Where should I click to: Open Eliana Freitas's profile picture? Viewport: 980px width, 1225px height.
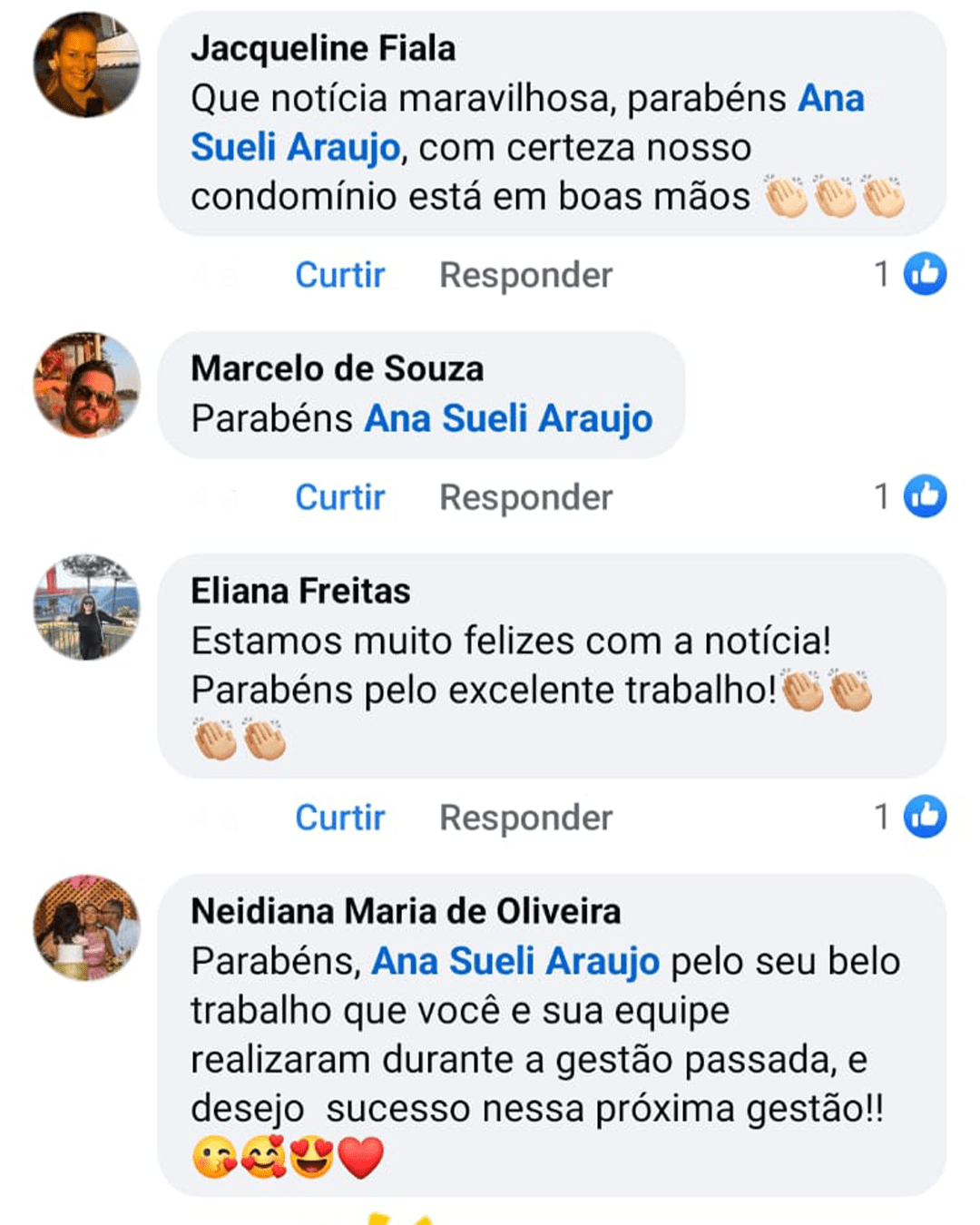coord(87,607)
